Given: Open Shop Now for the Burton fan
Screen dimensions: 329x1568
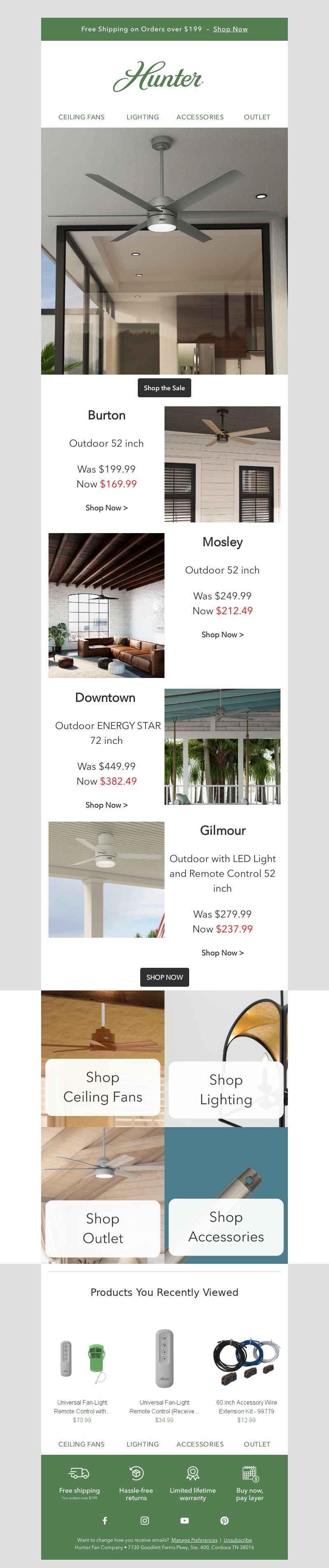Looking at the screenshot, I should point(107,508).
